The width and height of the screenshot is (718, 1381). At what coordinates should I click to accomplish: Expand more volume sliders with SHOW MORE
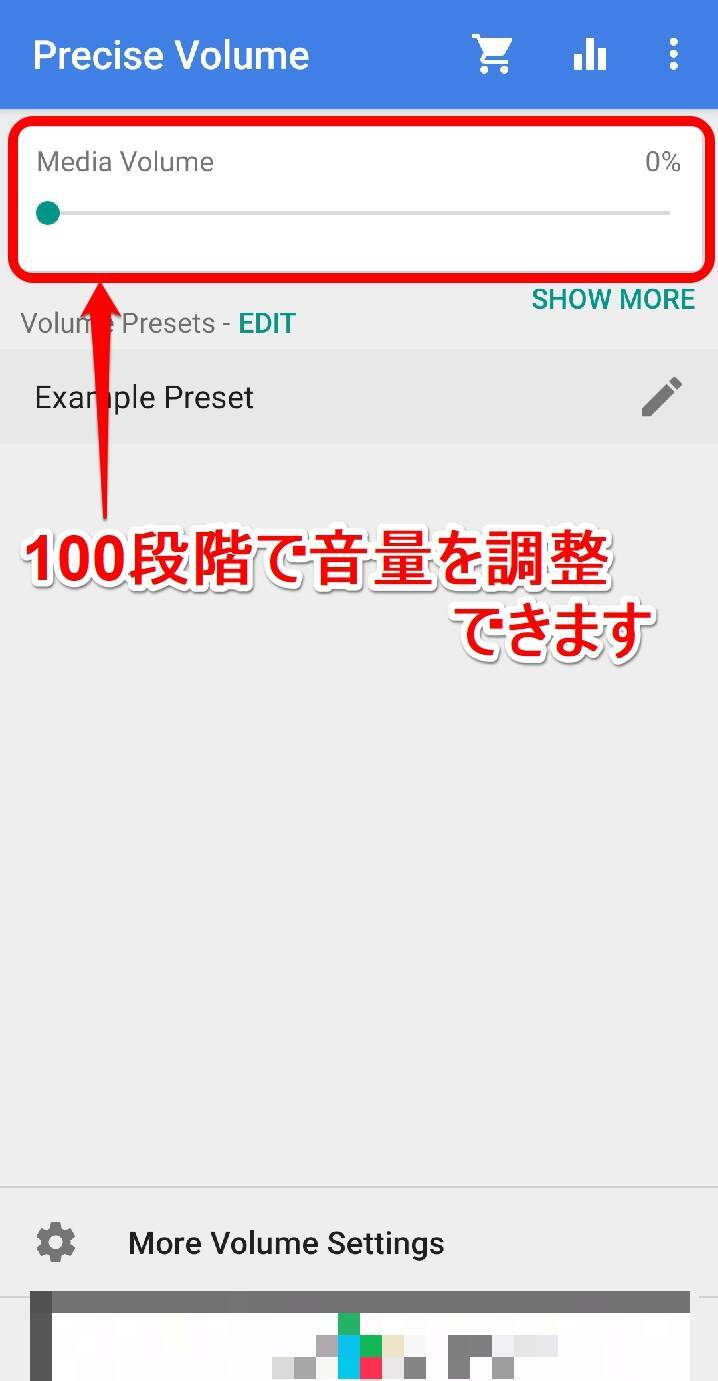pos(613,299)
